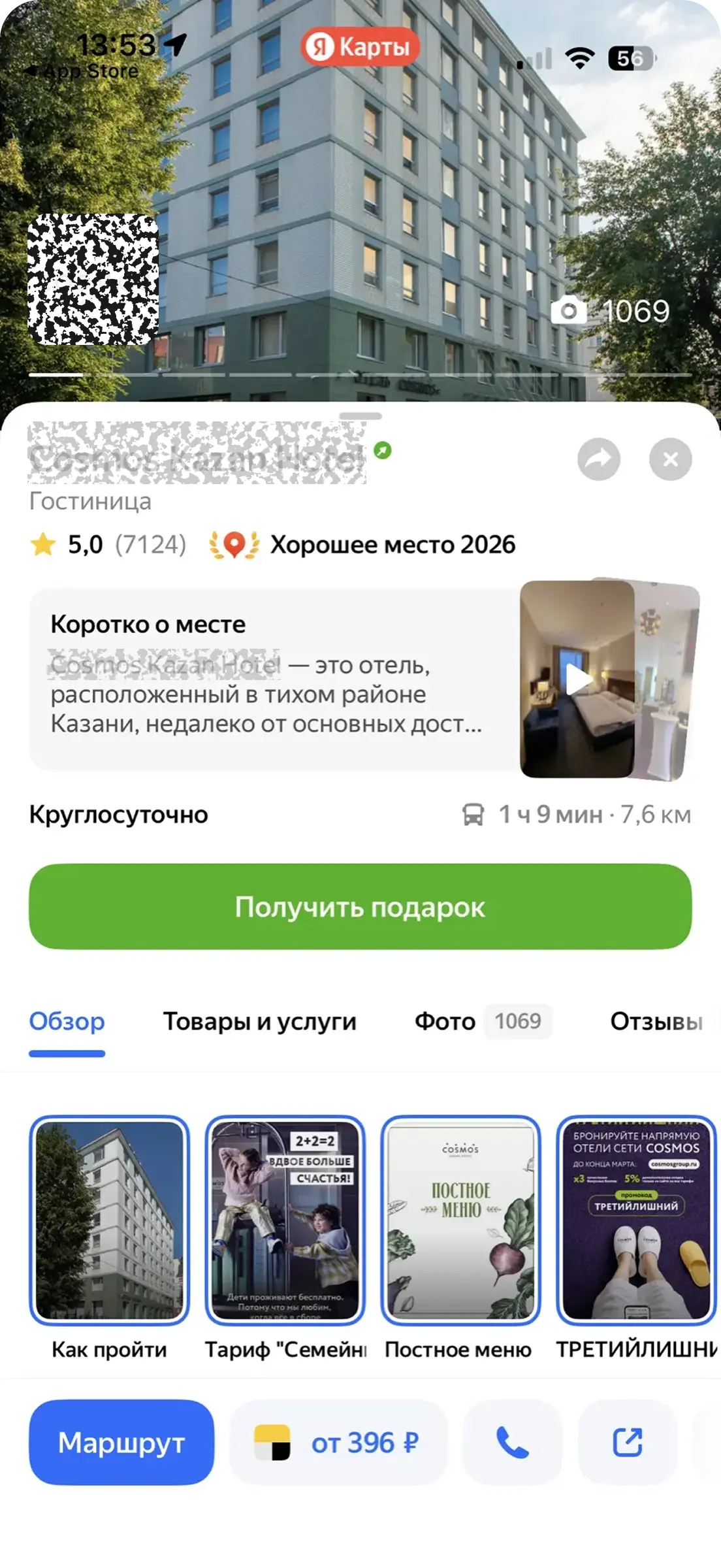Image resolution: width=721 pixels, height=1568 pixels.
Task: Show the public transport route of 1 ч 9 мин
Action: (x=576, y=815)
